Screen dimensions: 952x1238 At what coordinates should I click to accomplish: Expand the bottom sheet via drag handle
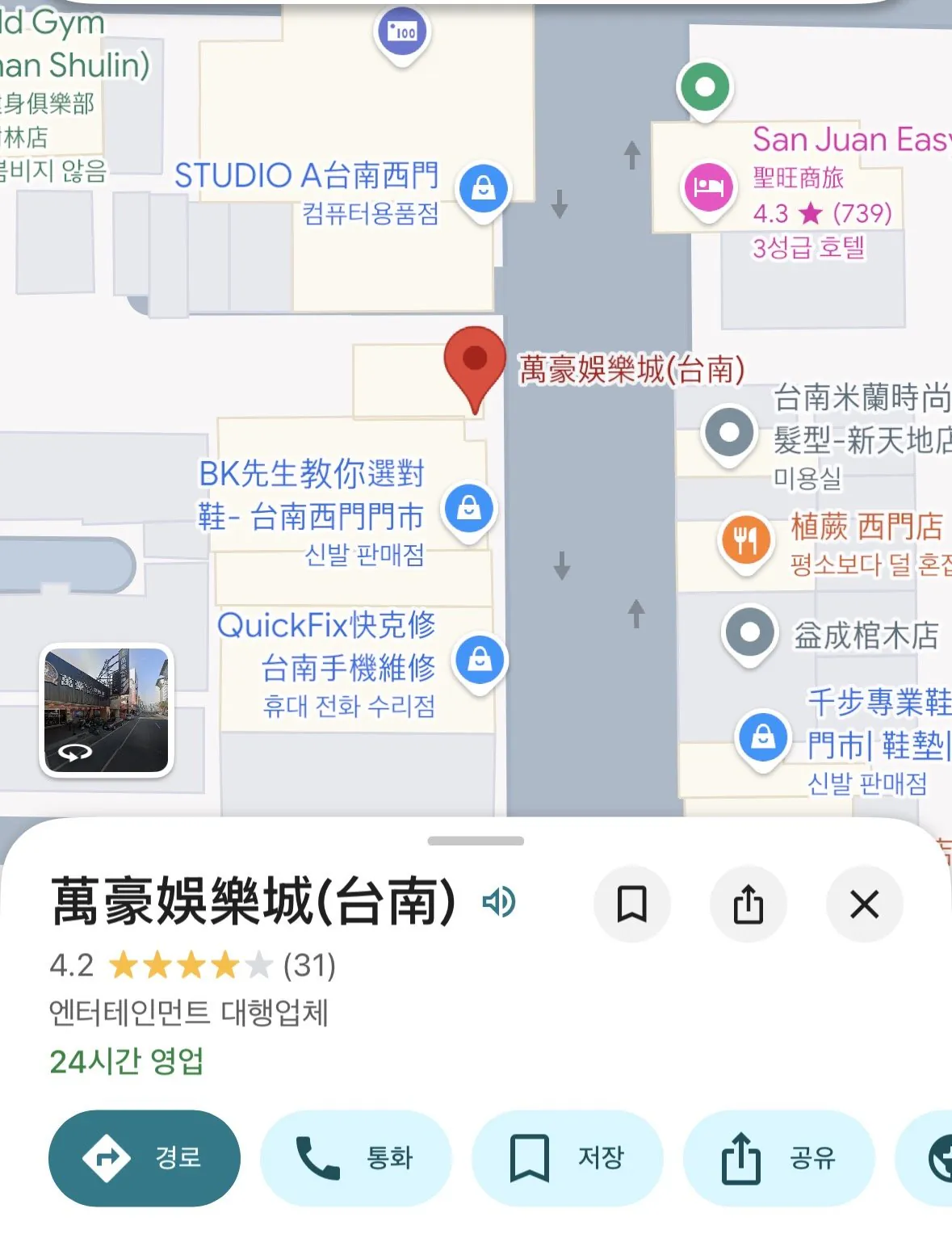click(x=476, y=841)
